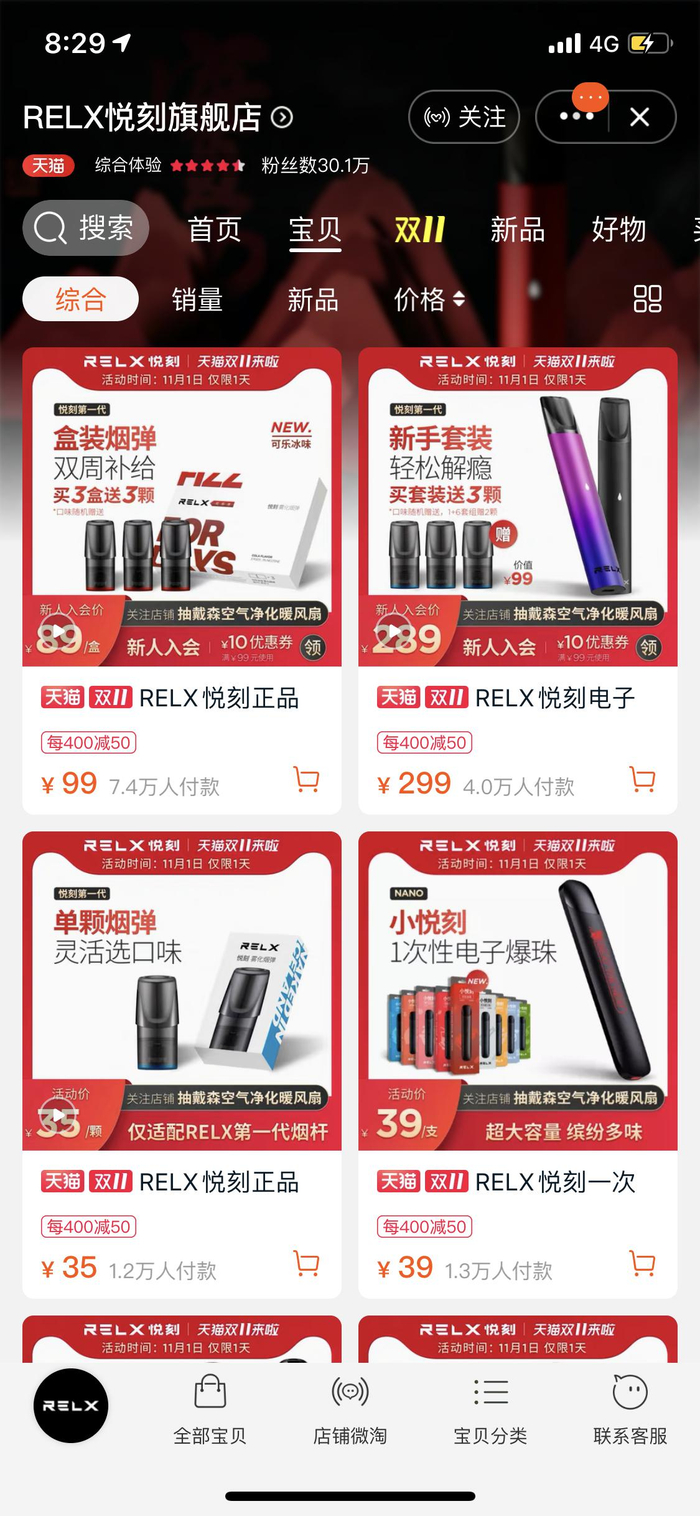Screen dimensions: 700x1516
Task: Open the store details arrow beside RELX悦刻旗舰店
Action: pyautogui.click(x=282, y=118)
